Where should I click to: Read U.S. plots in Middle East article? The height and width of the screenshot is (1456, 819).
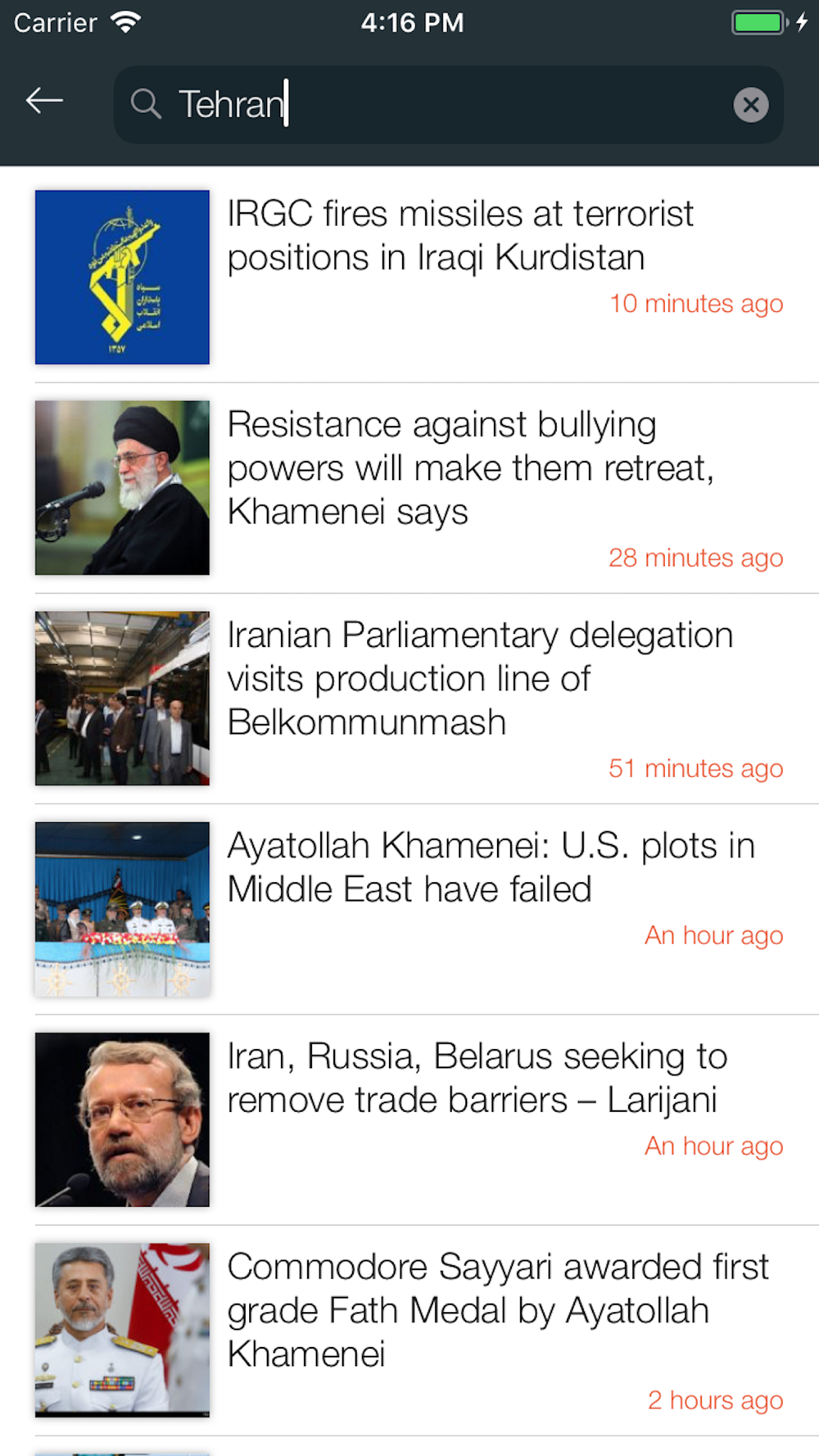click(x=490, y=868)
